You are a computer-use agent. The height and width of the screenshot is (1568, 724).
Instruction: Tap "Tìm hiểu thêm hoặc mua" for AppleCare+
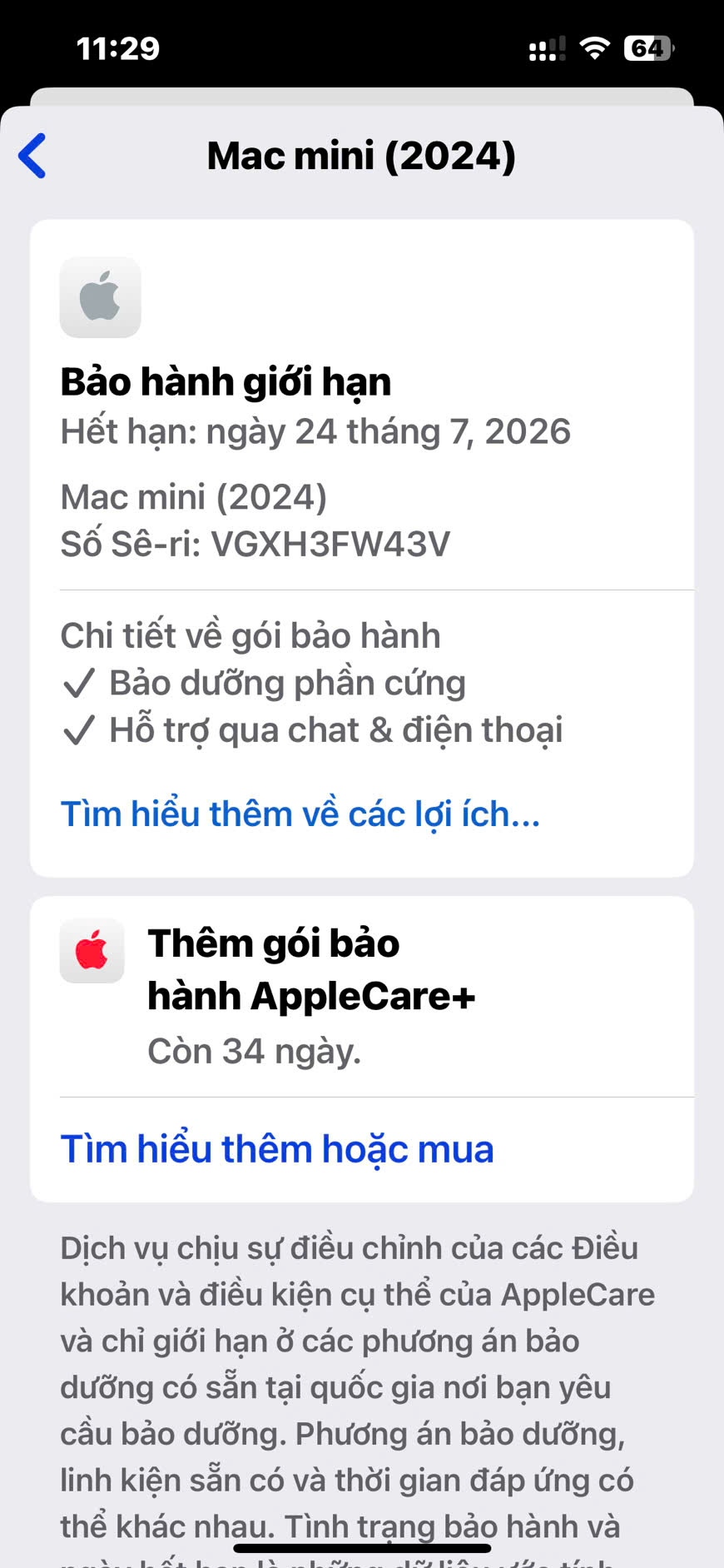click(x=277, y=1148)
